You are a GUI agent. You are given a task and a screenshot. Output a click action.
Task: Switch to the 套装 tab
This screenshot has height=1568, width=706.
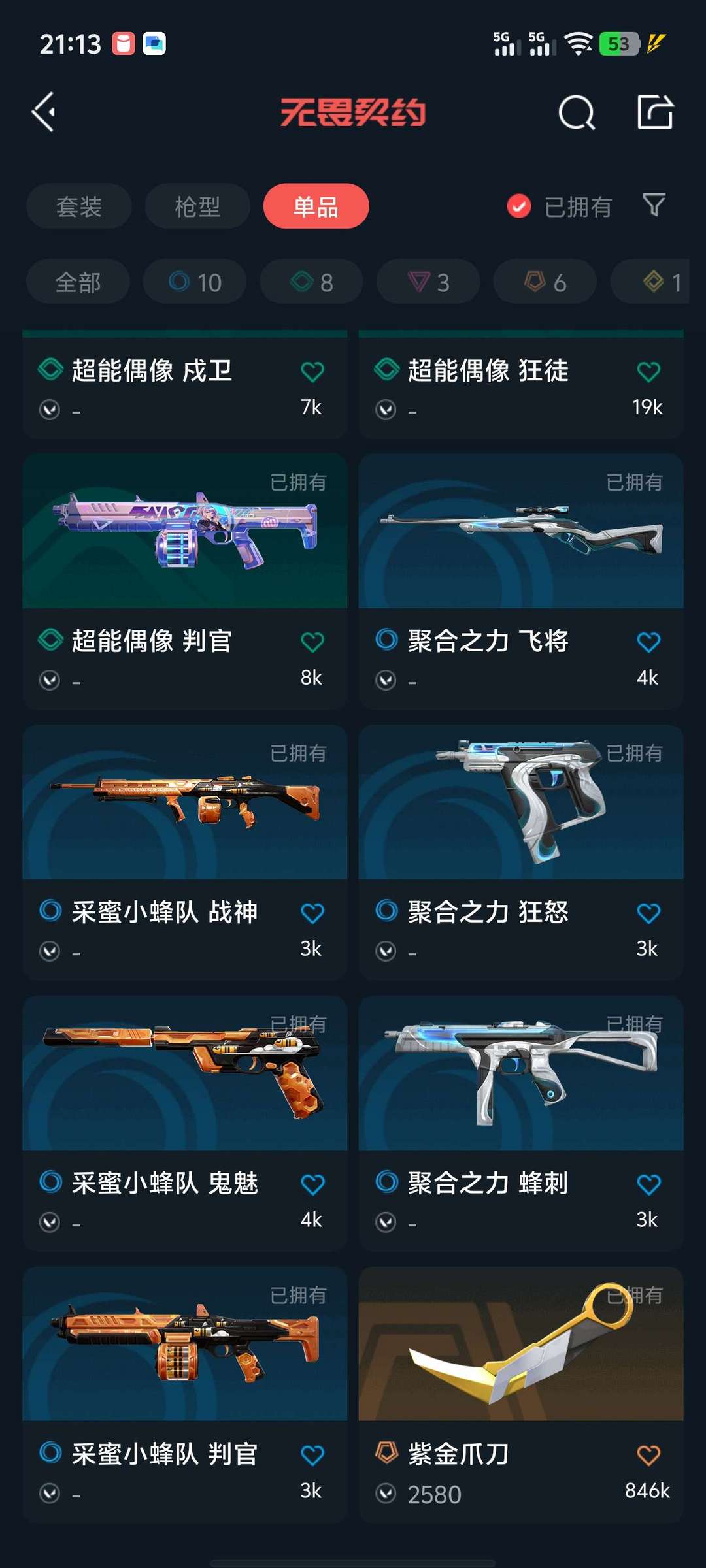point(79,206)
